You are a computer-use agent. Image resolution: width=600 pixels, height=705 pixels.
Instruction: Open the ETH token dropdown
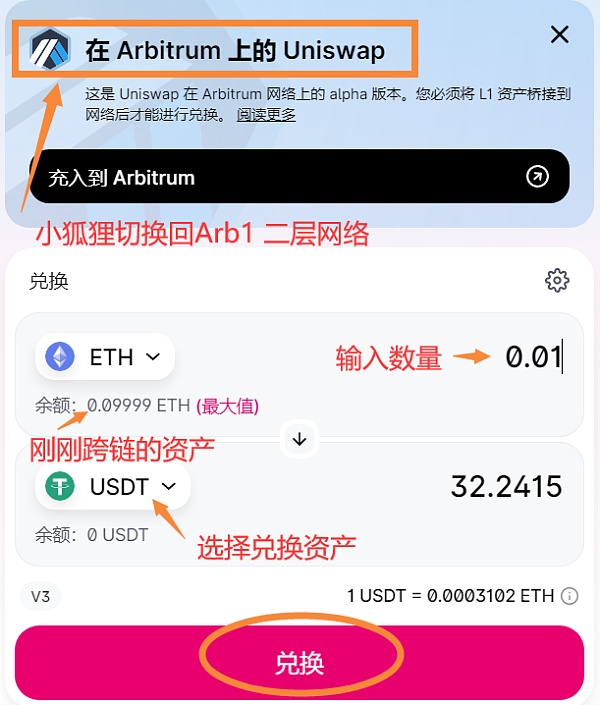pyautogui.click(x=105, y=356)
